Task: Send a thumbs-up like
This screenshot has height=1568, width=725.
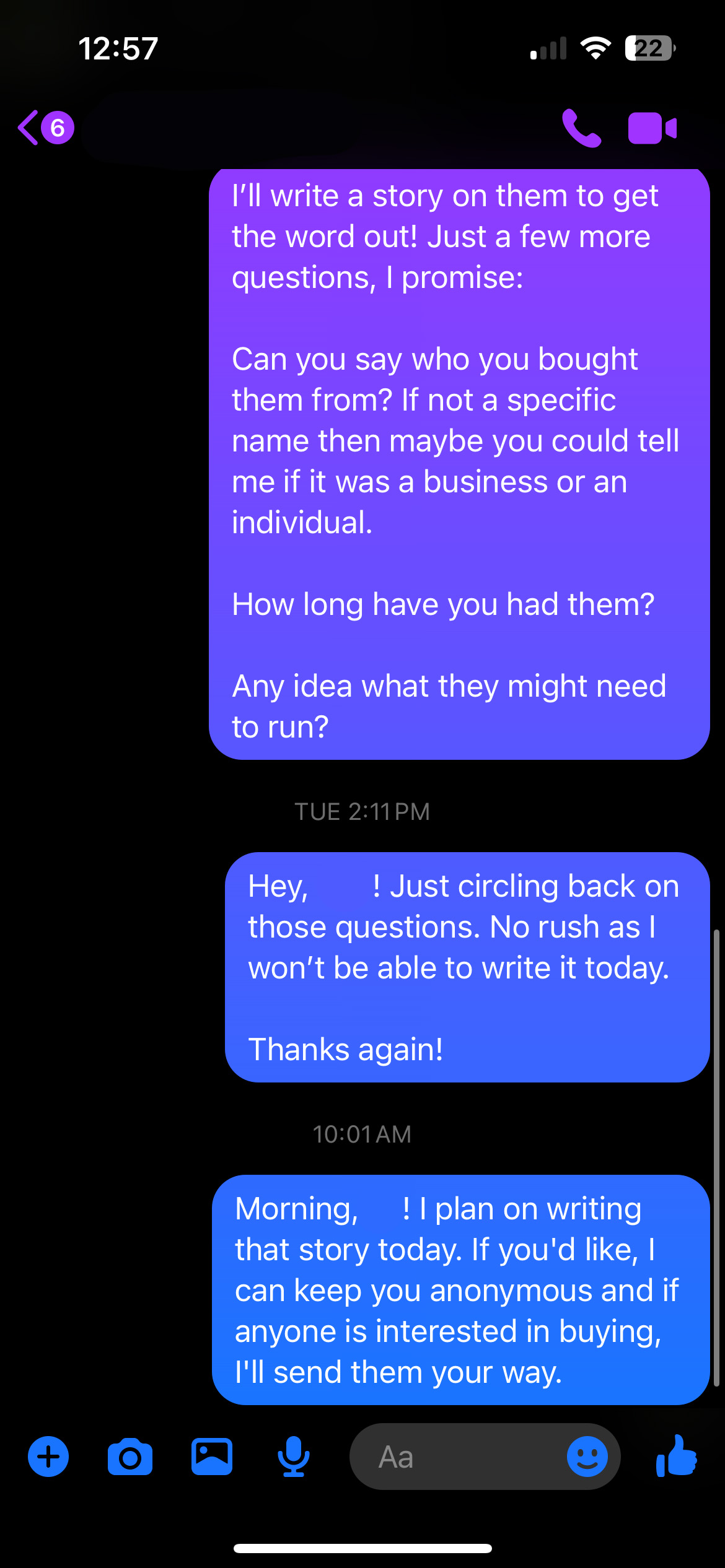Action: click(677, 1457)
